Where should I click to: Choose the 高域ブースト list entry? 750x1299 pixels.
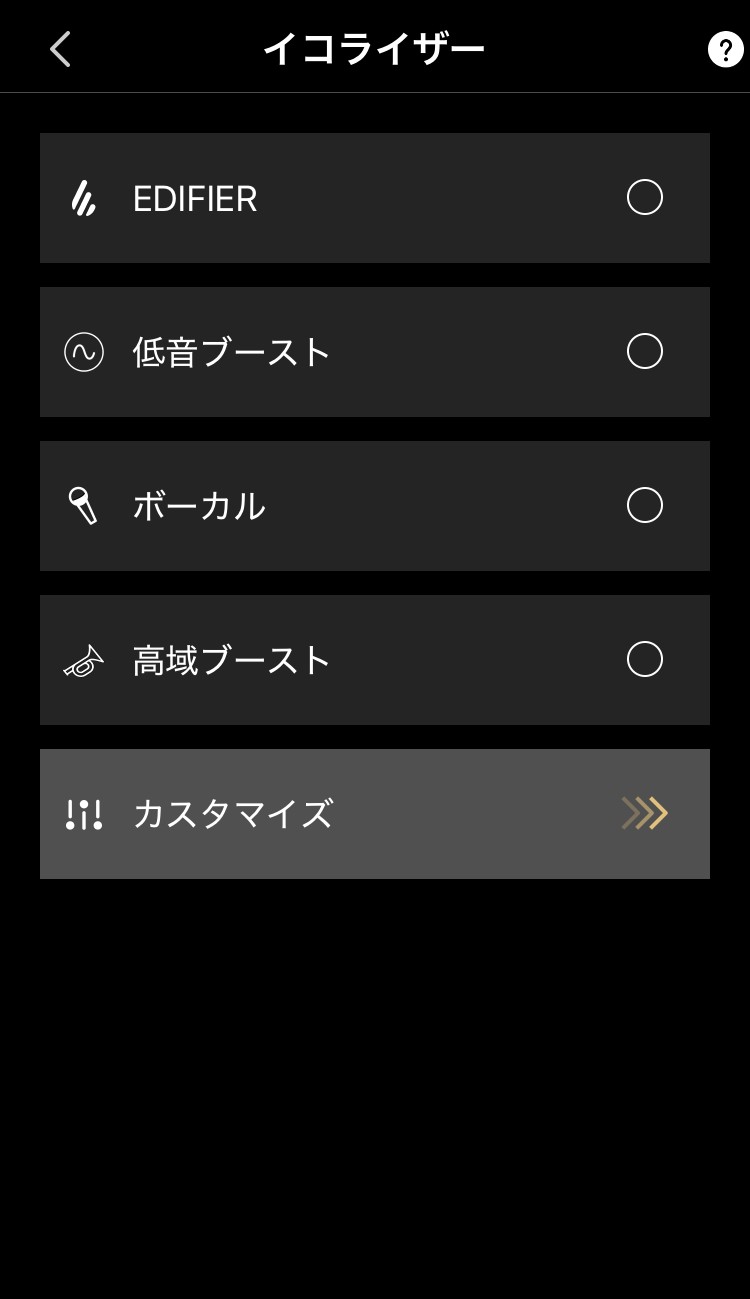375,659
